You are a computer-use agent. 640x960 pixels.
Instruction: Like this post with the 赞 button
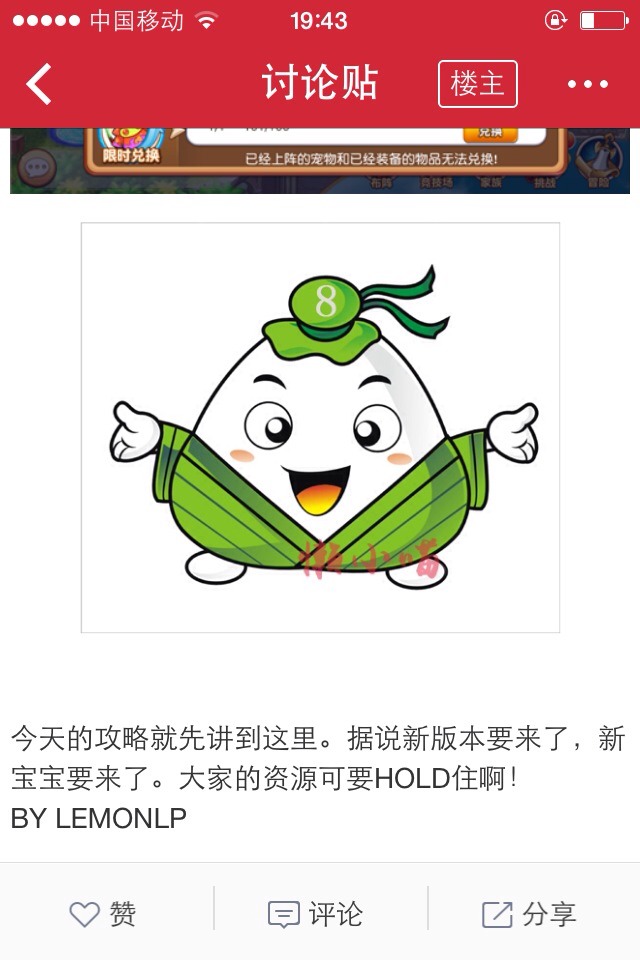point(104,913)
